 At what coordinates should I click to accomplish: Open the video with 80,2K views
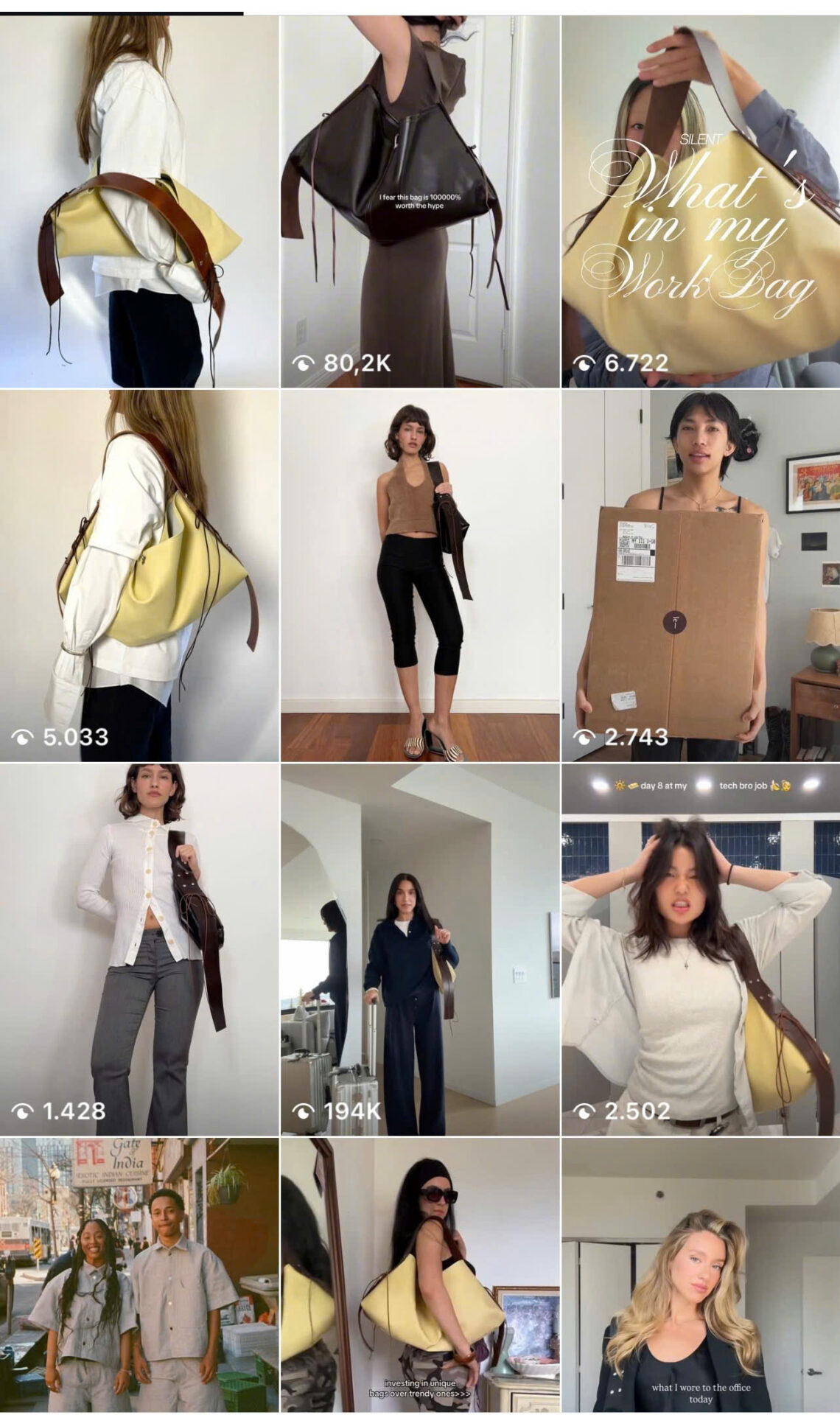[420, 201]
